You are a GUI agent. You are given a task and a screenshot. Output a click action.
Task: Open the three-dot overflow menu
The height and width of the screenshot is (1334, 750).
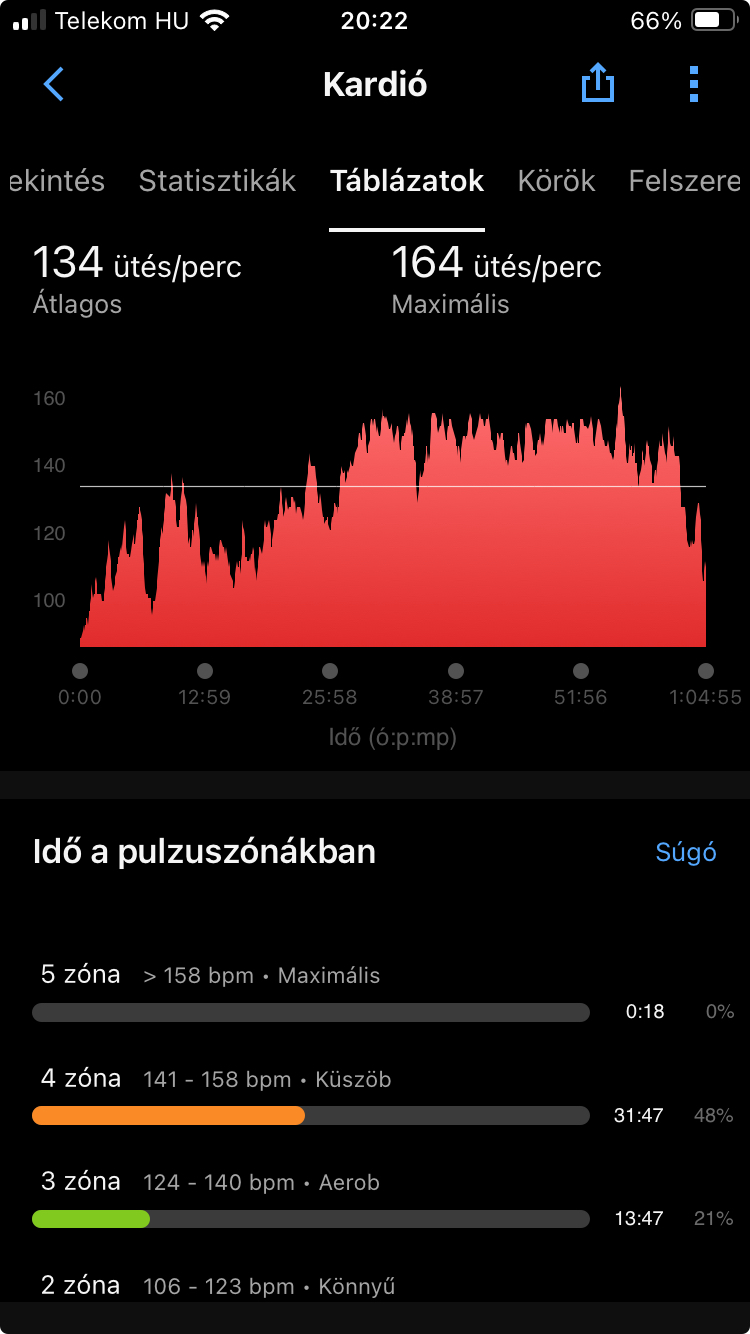click(694, 84)
